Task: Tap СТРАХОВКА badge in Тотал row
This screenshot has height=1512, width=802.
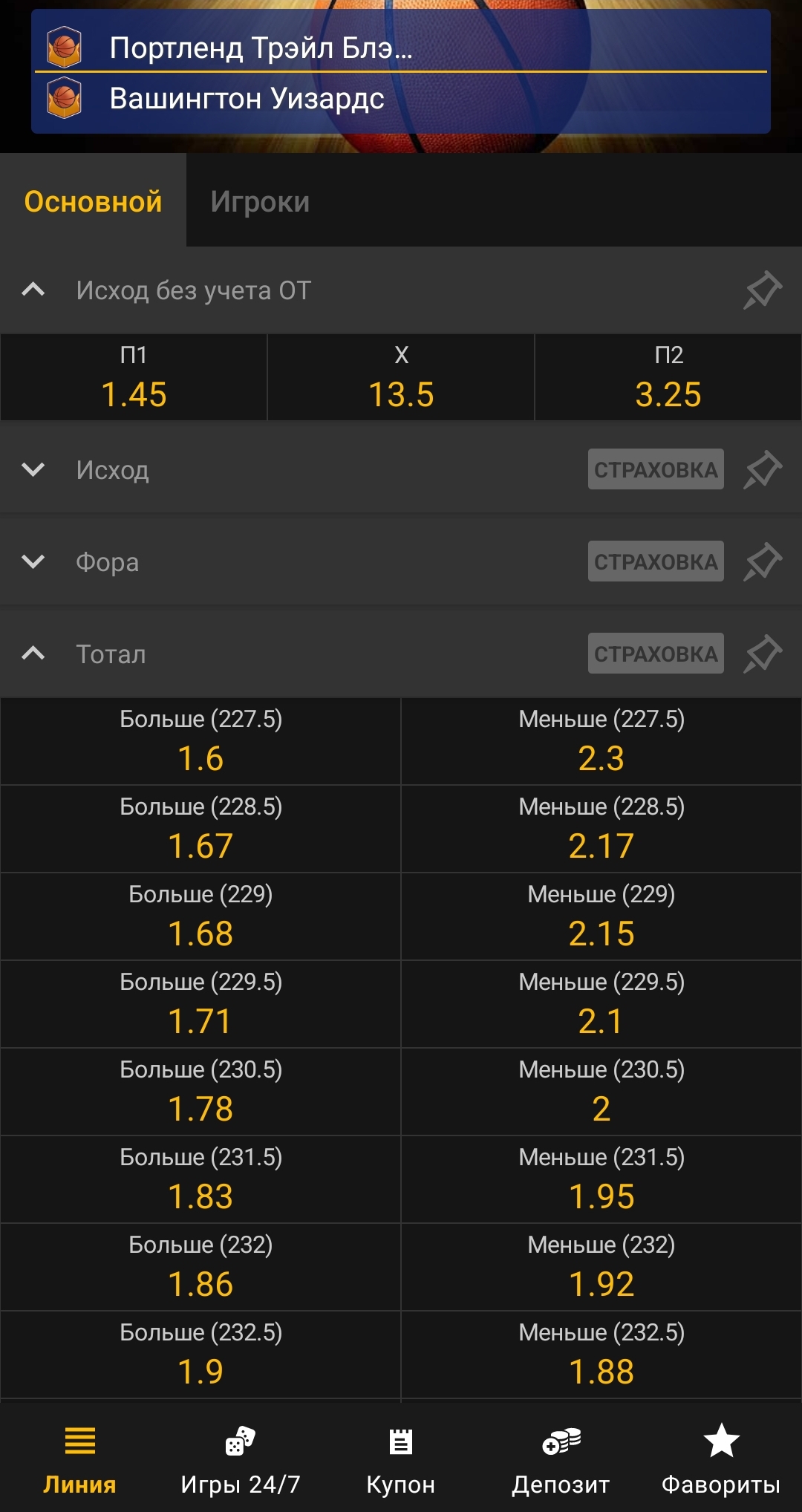Action: click(655, 654)
